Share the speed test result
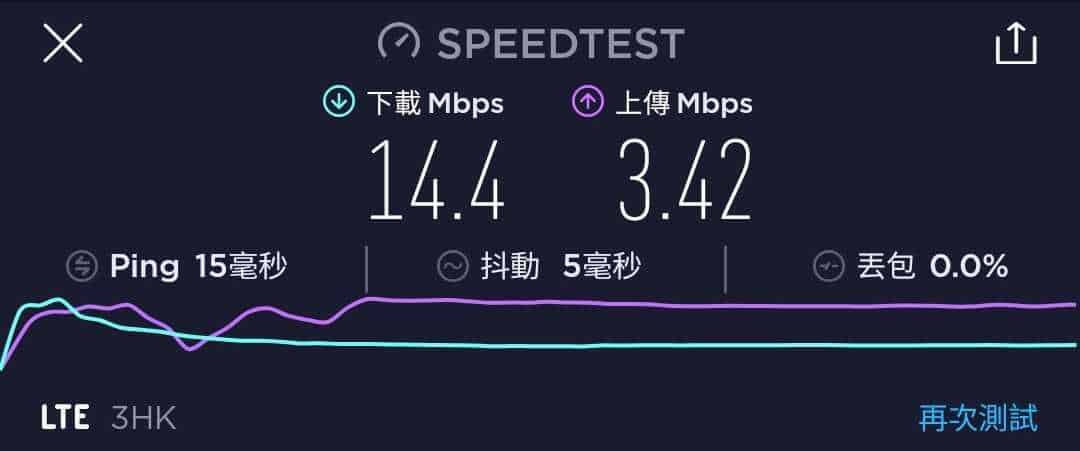The width and height of the screenshot is (1080, 451). tap(1016, 43)
